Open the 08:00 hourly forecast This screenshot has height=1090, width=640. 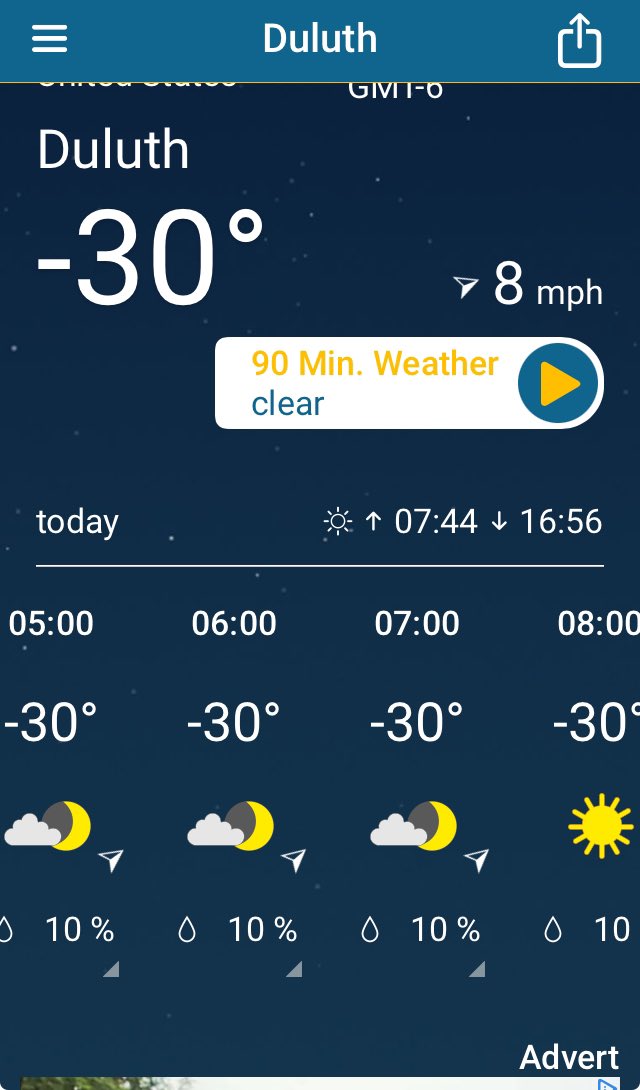598,780
